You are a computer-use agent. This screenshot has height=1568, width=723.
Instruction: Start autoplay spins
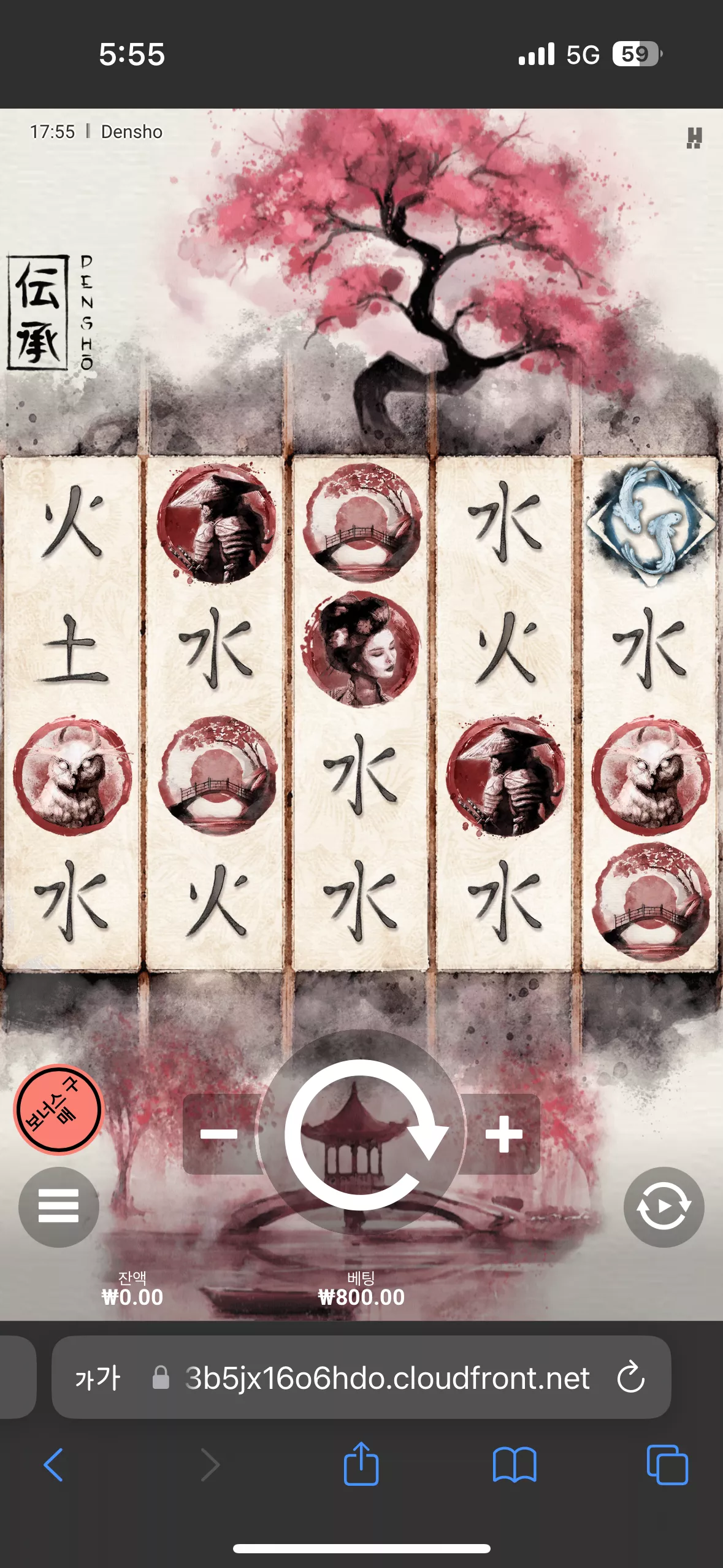tap(664, 1206)
